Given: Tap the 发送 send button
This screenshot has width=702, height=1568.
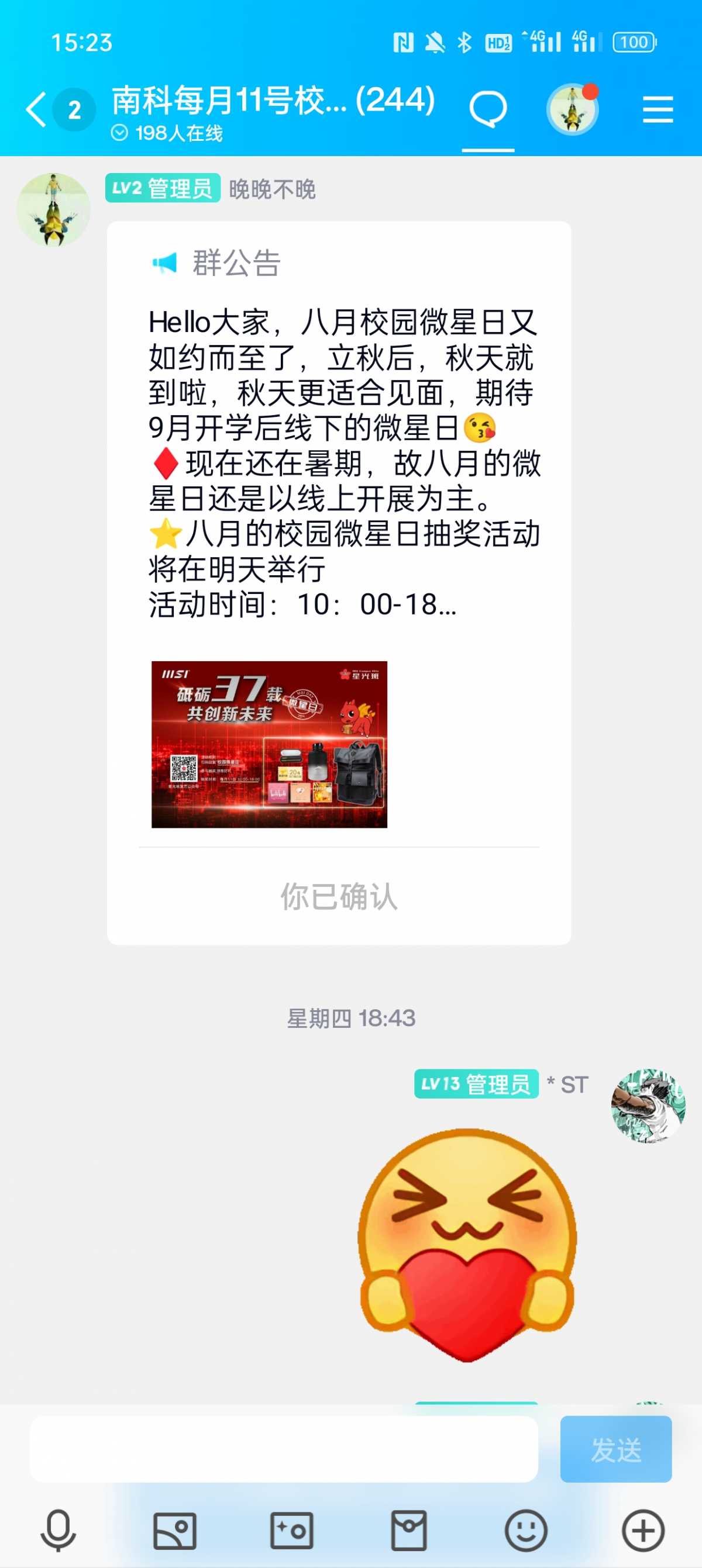Looking at the screenshot, I should click(615, 1449).
